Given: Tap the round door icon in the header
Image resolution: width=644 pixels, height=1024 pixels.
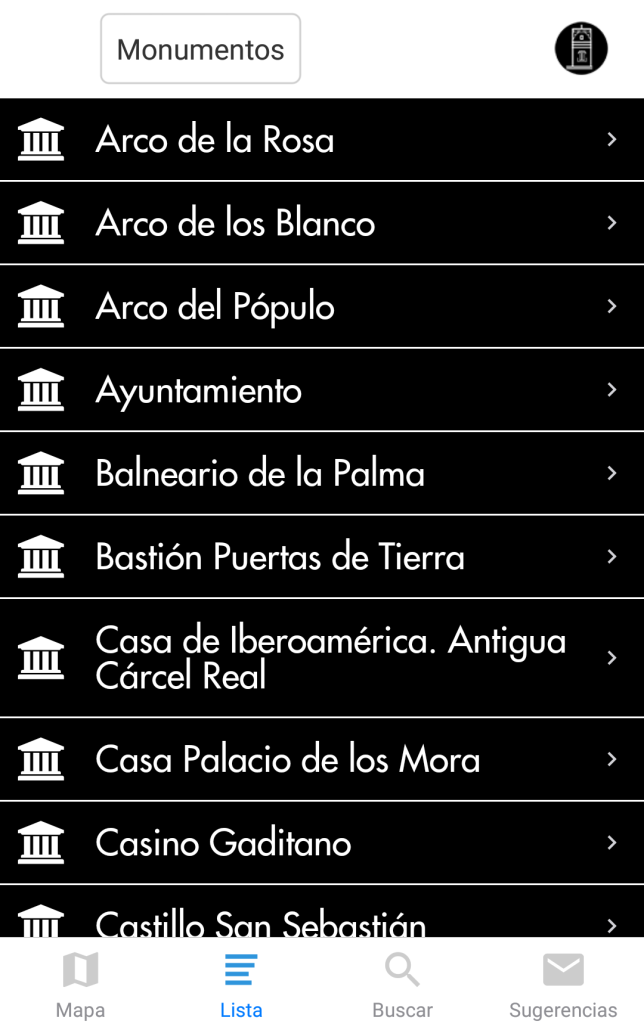Looking at the screenshot, I should pos(581,49).
